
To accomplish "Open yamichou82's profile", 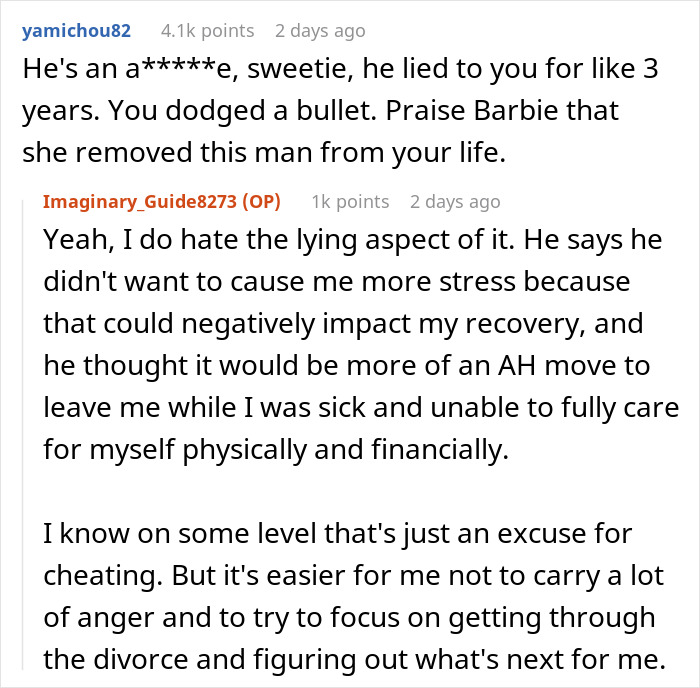I will [x=78, y=31].
